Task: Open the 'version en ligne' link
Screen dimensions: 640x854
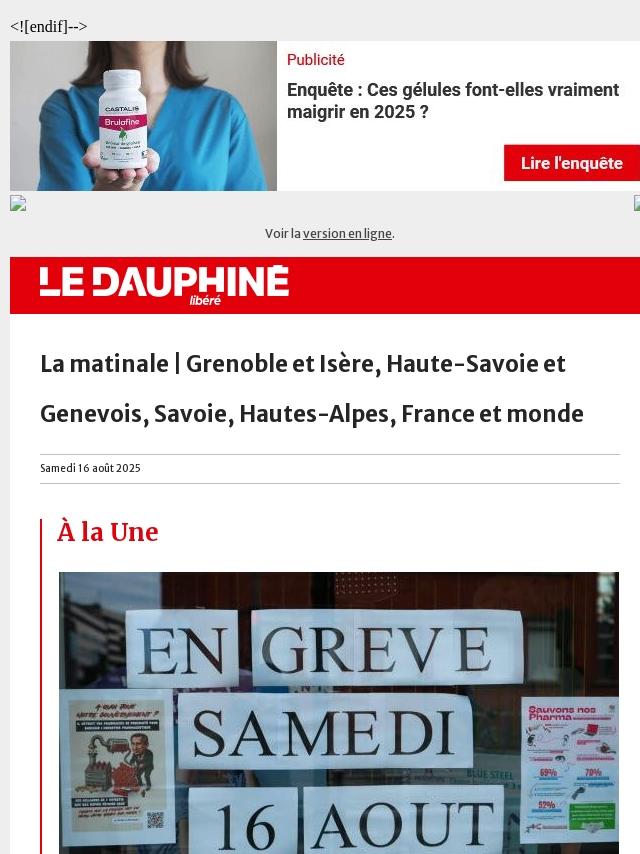Action: click(347, 234)
